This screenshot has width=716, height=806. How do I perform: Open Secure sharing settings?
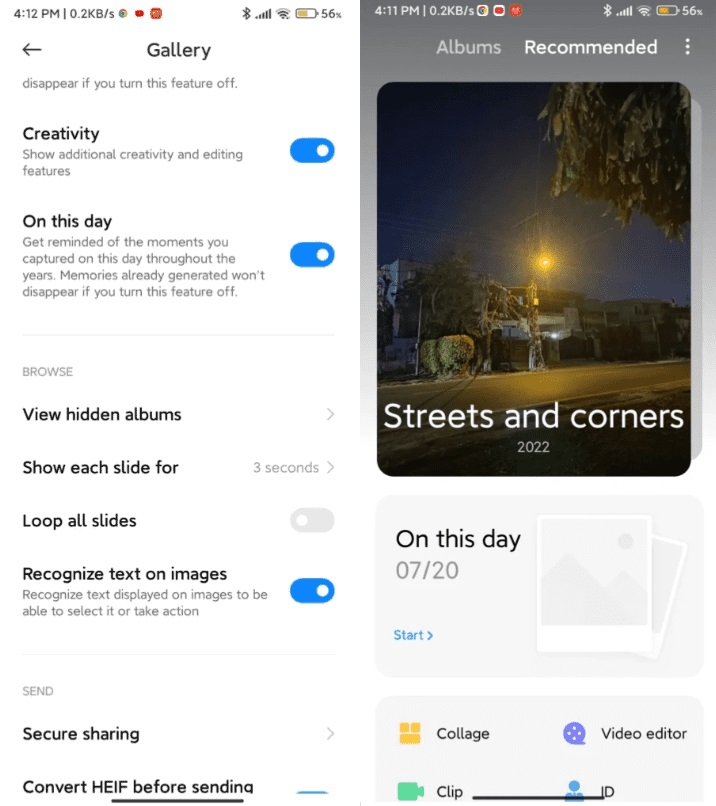point(178,734)
